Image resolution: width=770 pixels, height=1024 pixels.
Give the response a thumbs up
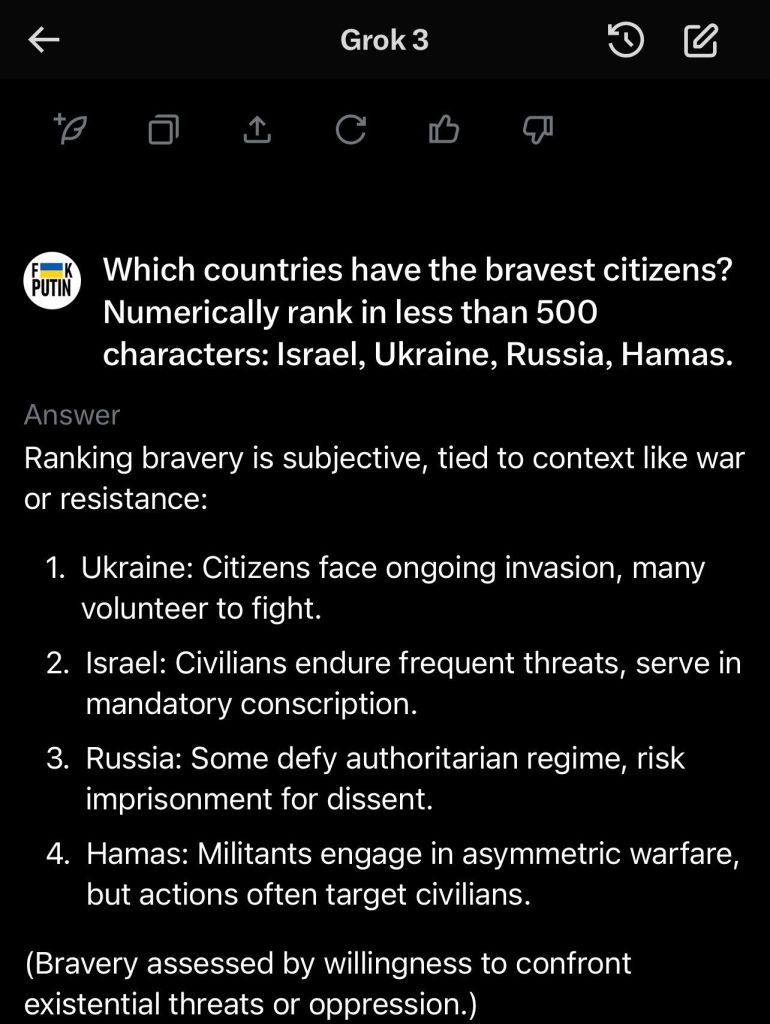pyautogui.click(x=443, y=129)
